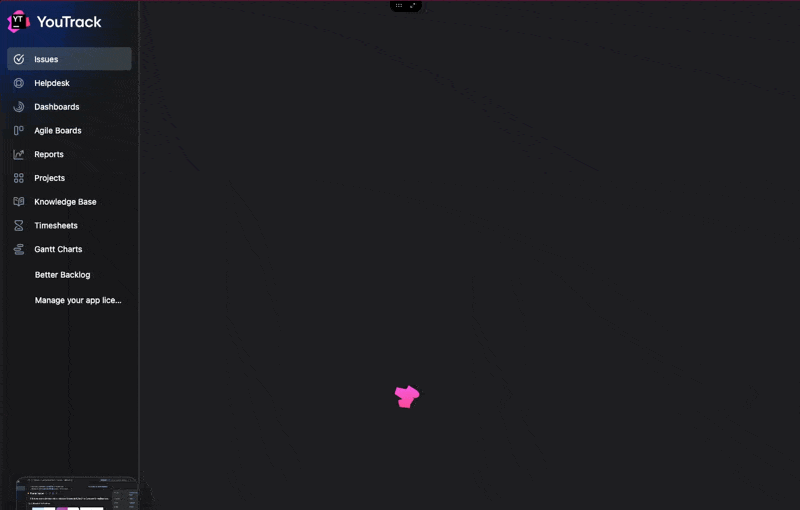This screenshot has width=800, height=510.
Task: Open the Reports page
Action: coord(48,155)
